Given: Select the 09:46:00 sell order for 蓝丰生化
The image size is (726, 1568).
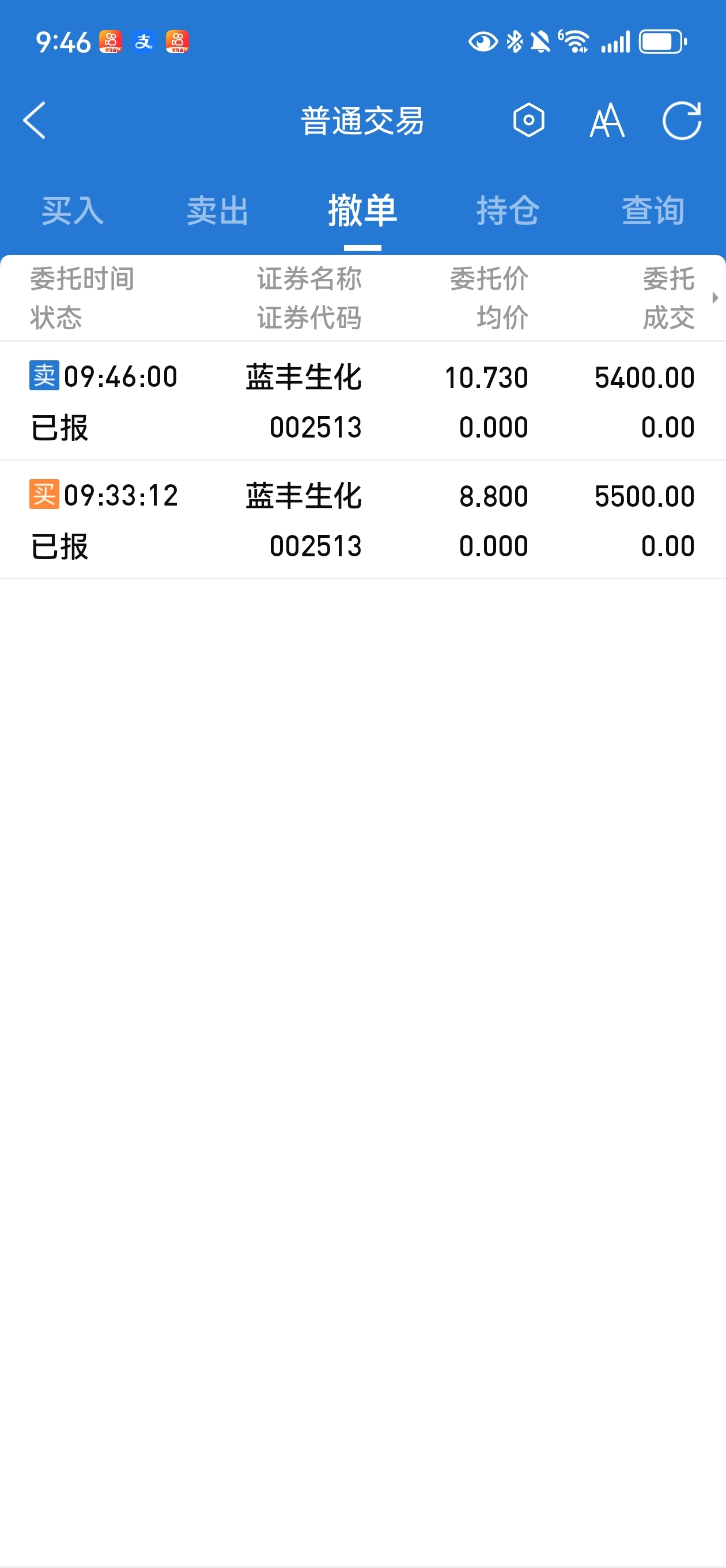Looking at the screenshot, I should (x=362, y=402).
